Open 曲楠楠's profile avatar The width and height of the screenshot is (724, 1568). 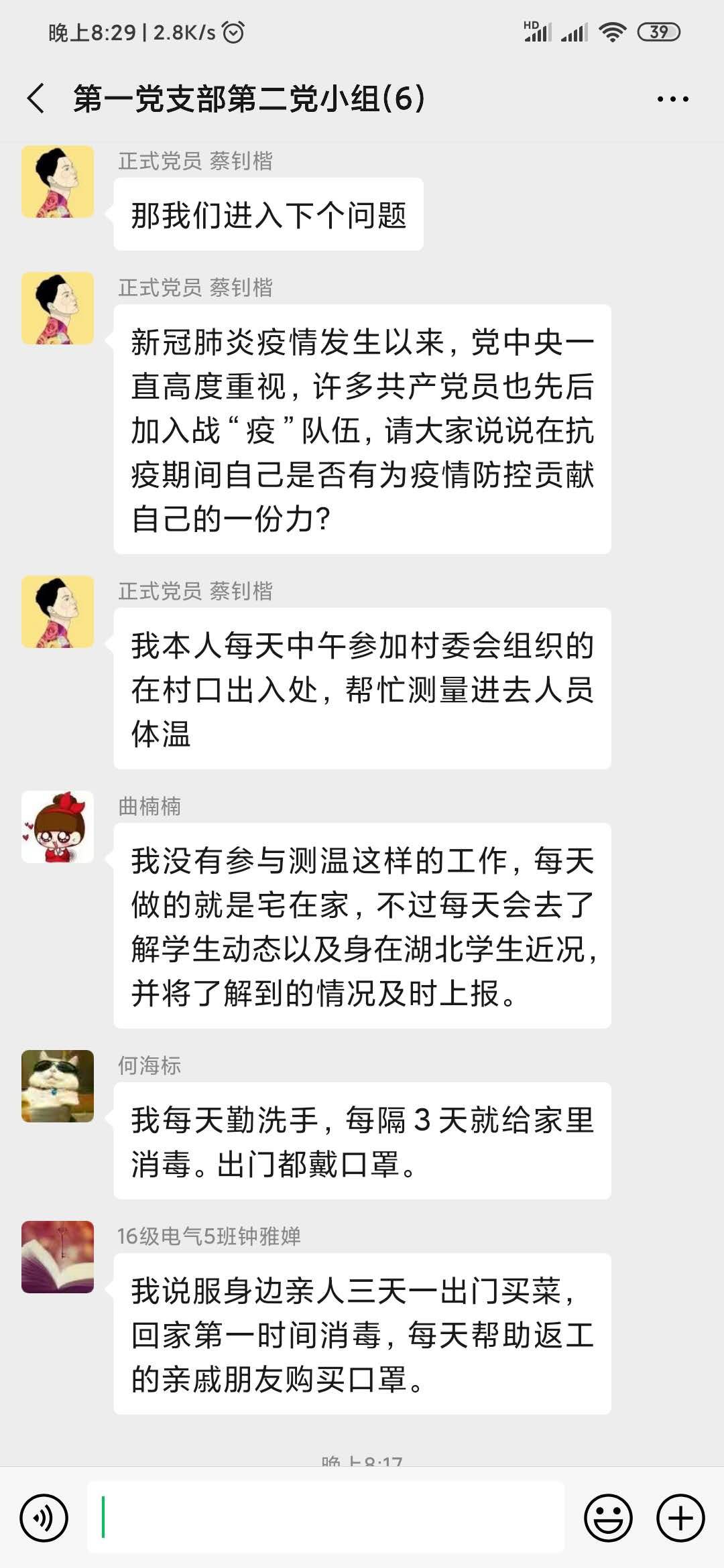(x=58, y=826)
